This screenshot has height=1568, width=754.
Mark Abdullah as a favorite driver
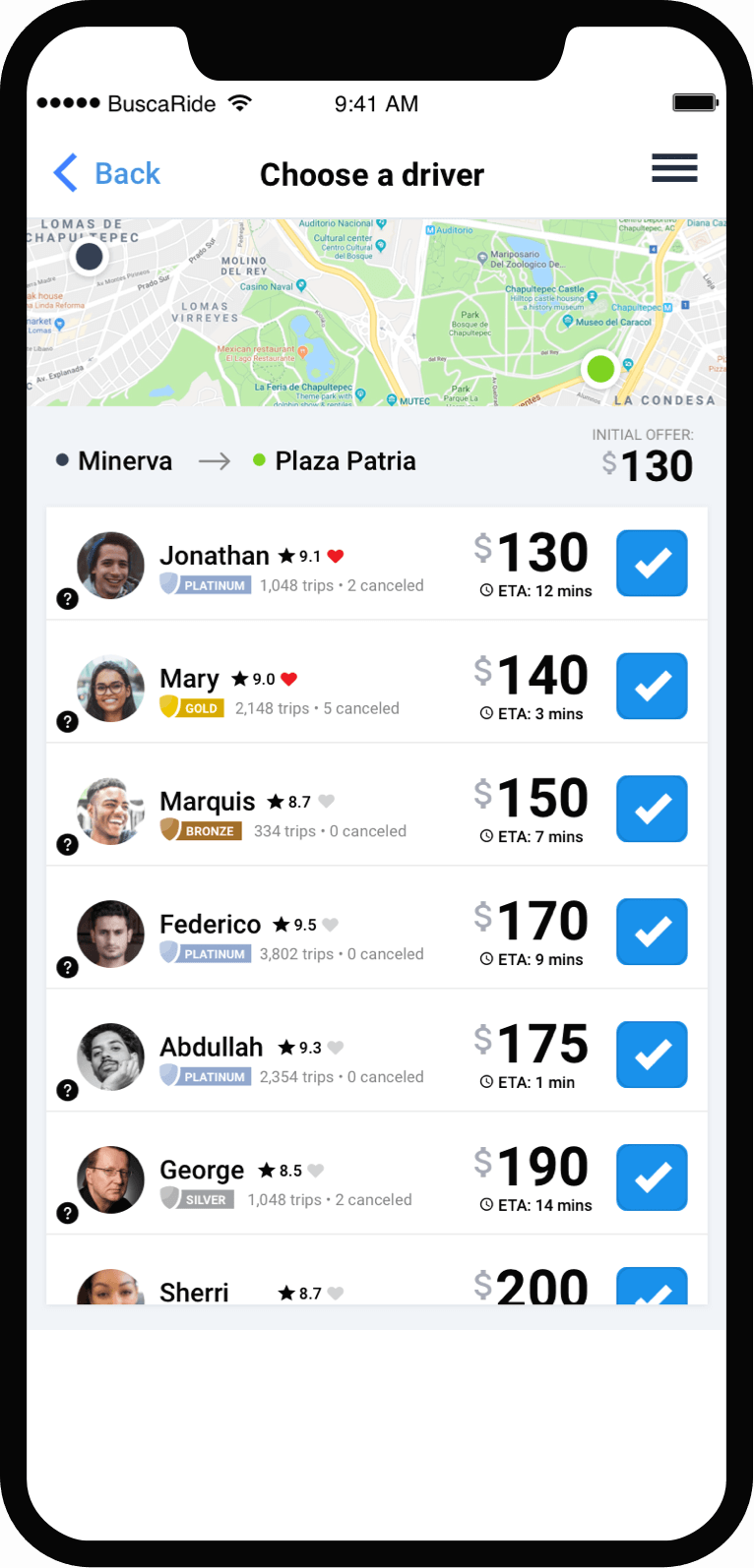point(336,1048)
